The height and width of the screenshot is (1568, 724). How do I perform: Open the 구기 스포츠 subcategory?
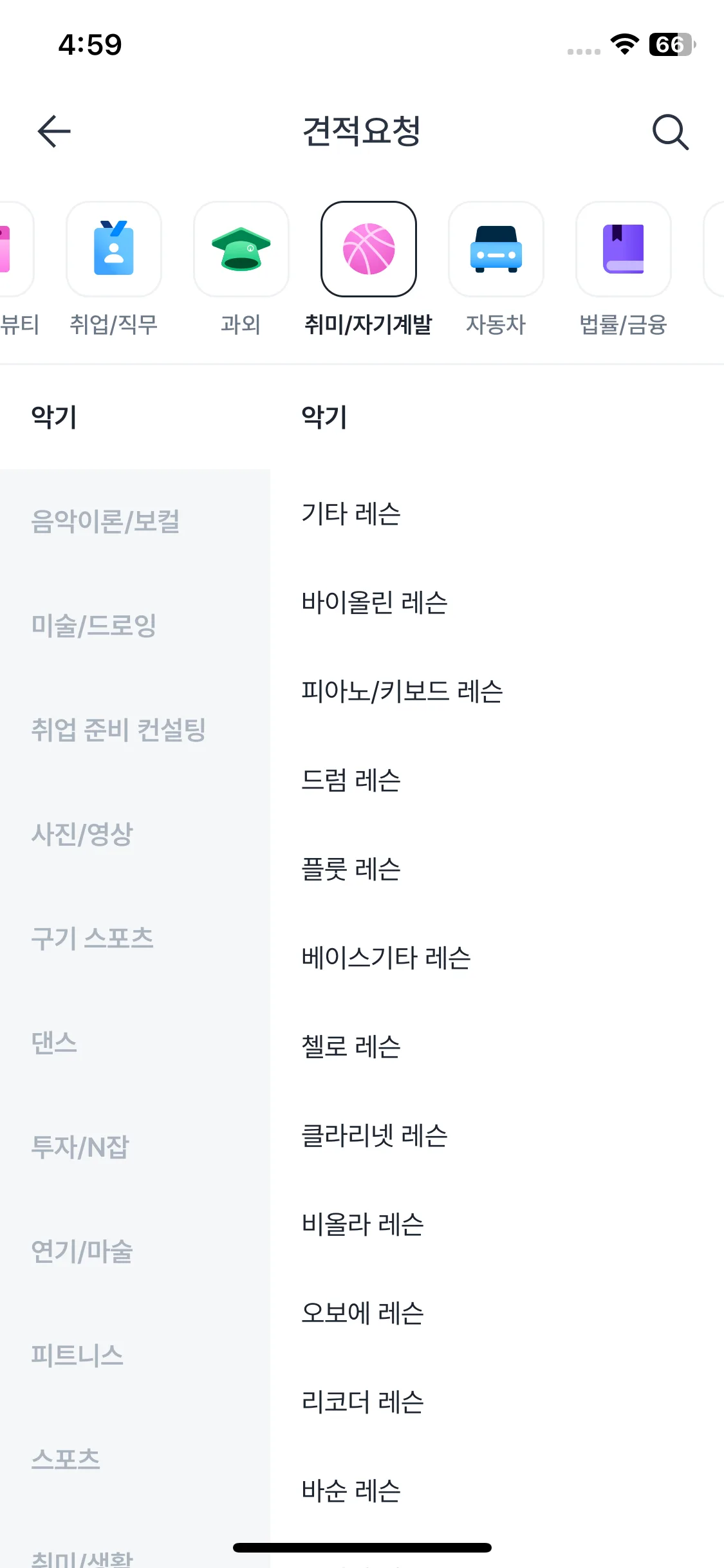point(135,938)
